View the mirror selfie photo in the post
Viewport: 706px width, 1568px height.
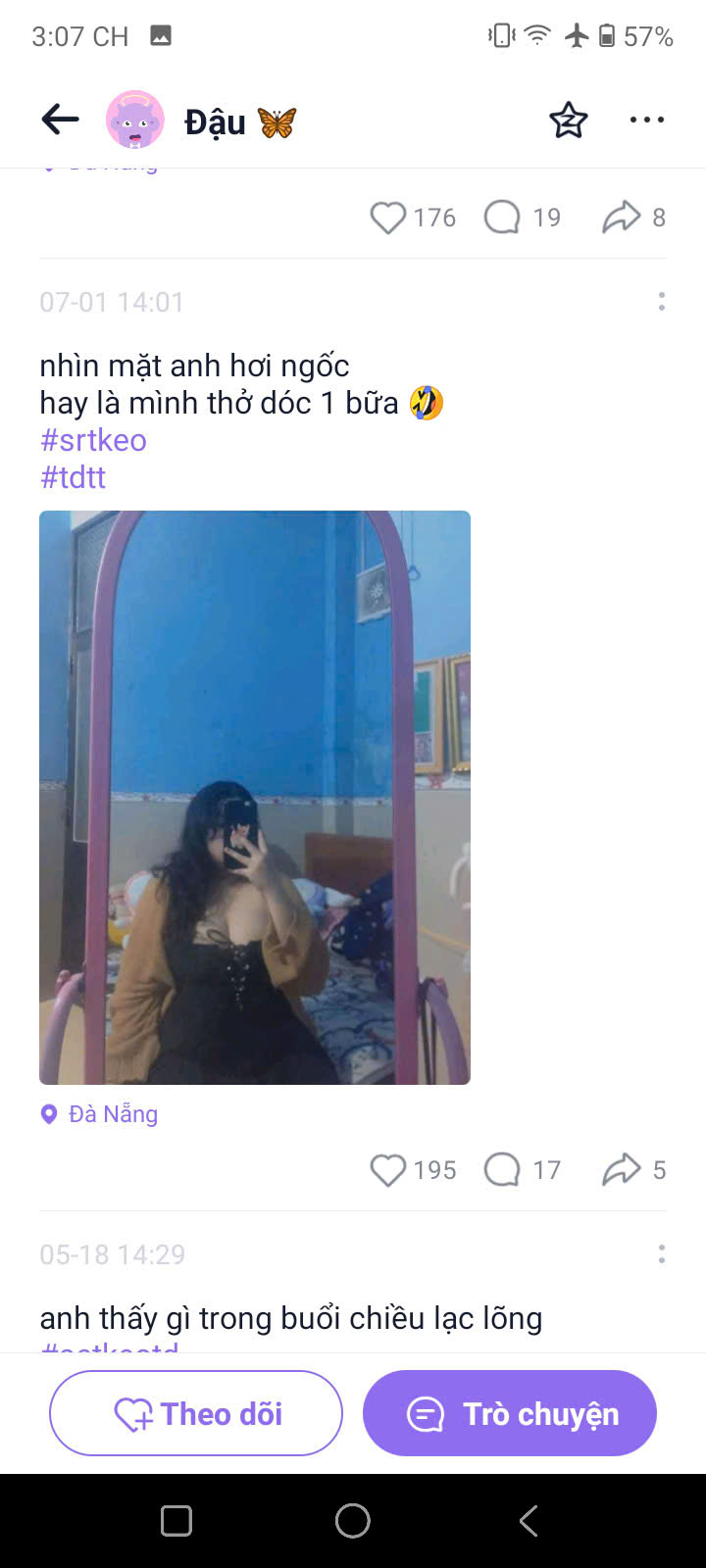coord(255,797)
